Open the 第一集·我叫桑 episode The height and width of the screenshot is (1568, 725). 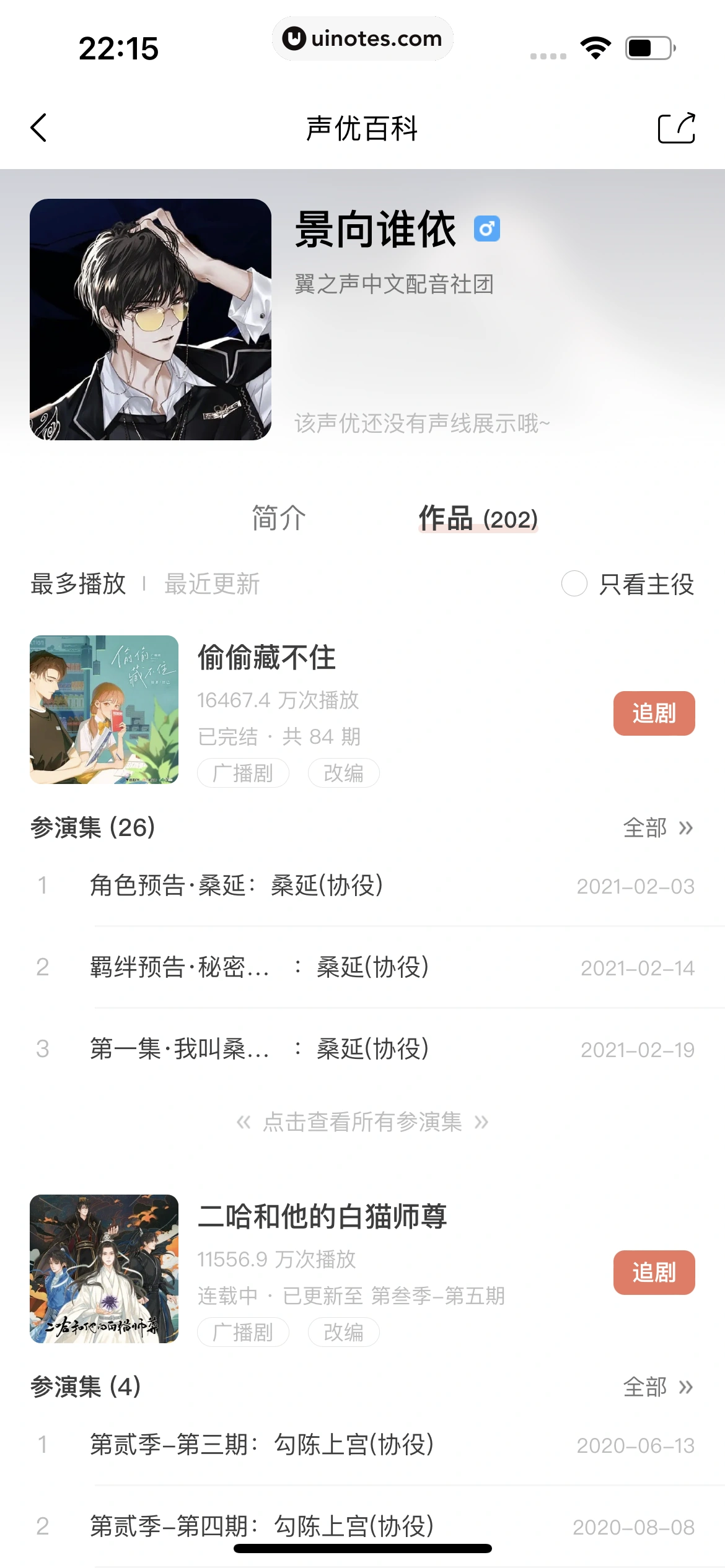pyautogui.click(x=259, y=1049)
